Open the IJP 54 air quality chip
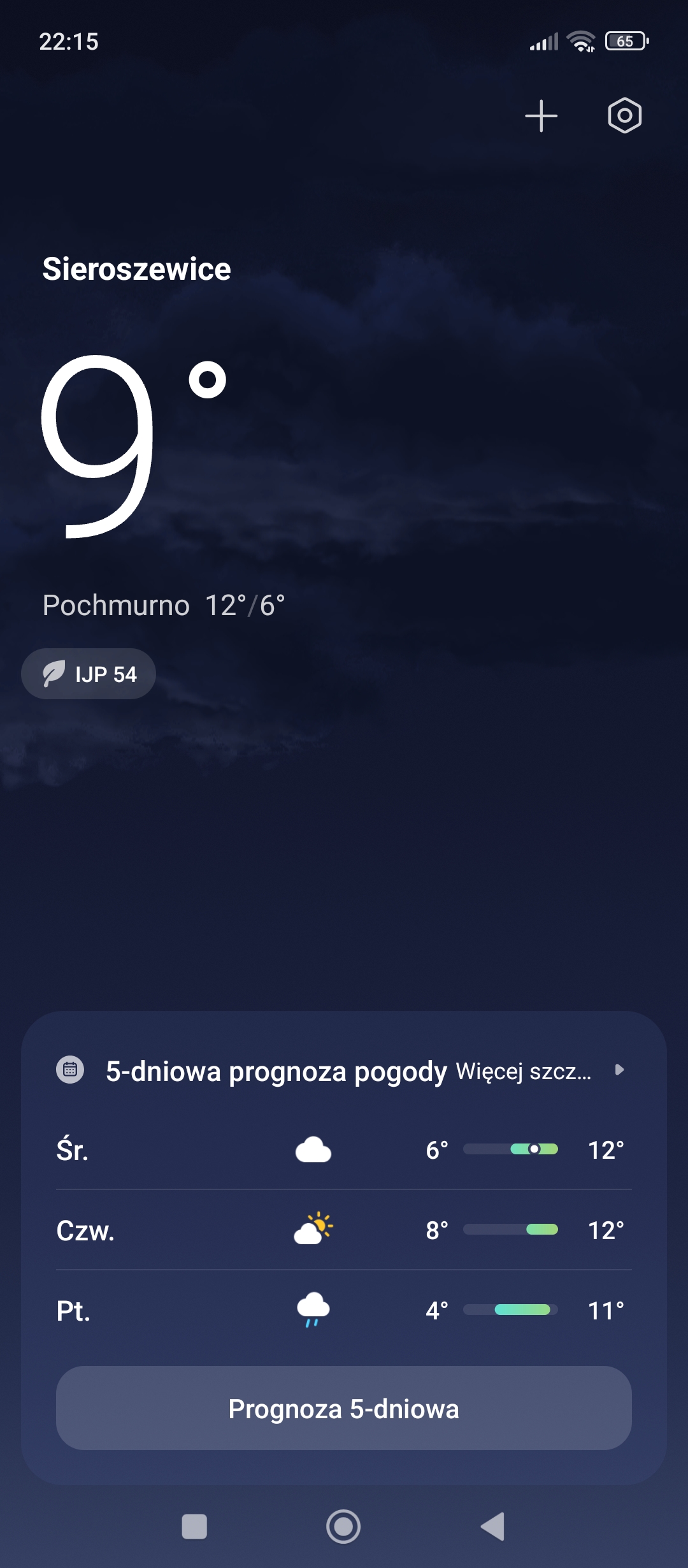Image resolution: width=688 pixels, height=1568 pixels. click(89, 674)
